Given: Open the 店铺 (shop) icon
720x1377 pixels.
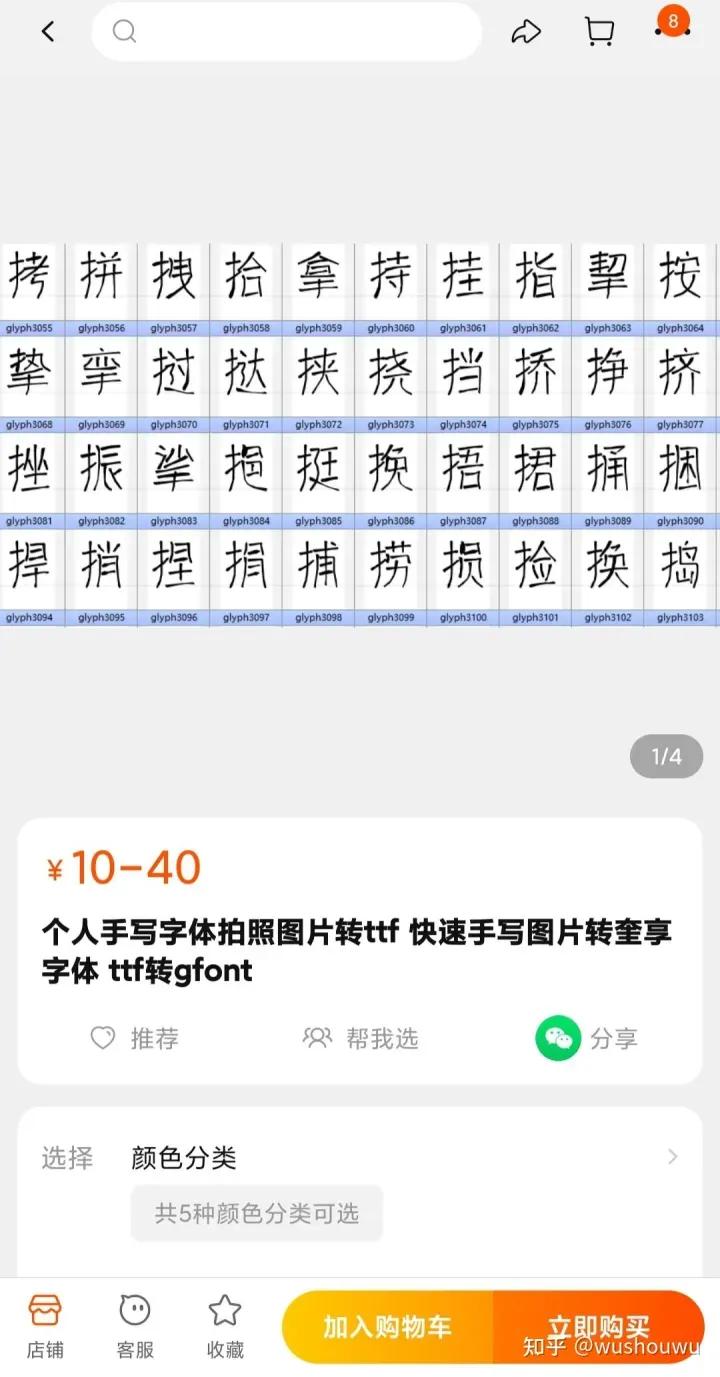Looking at the screenshot, I should [45, 1322].
